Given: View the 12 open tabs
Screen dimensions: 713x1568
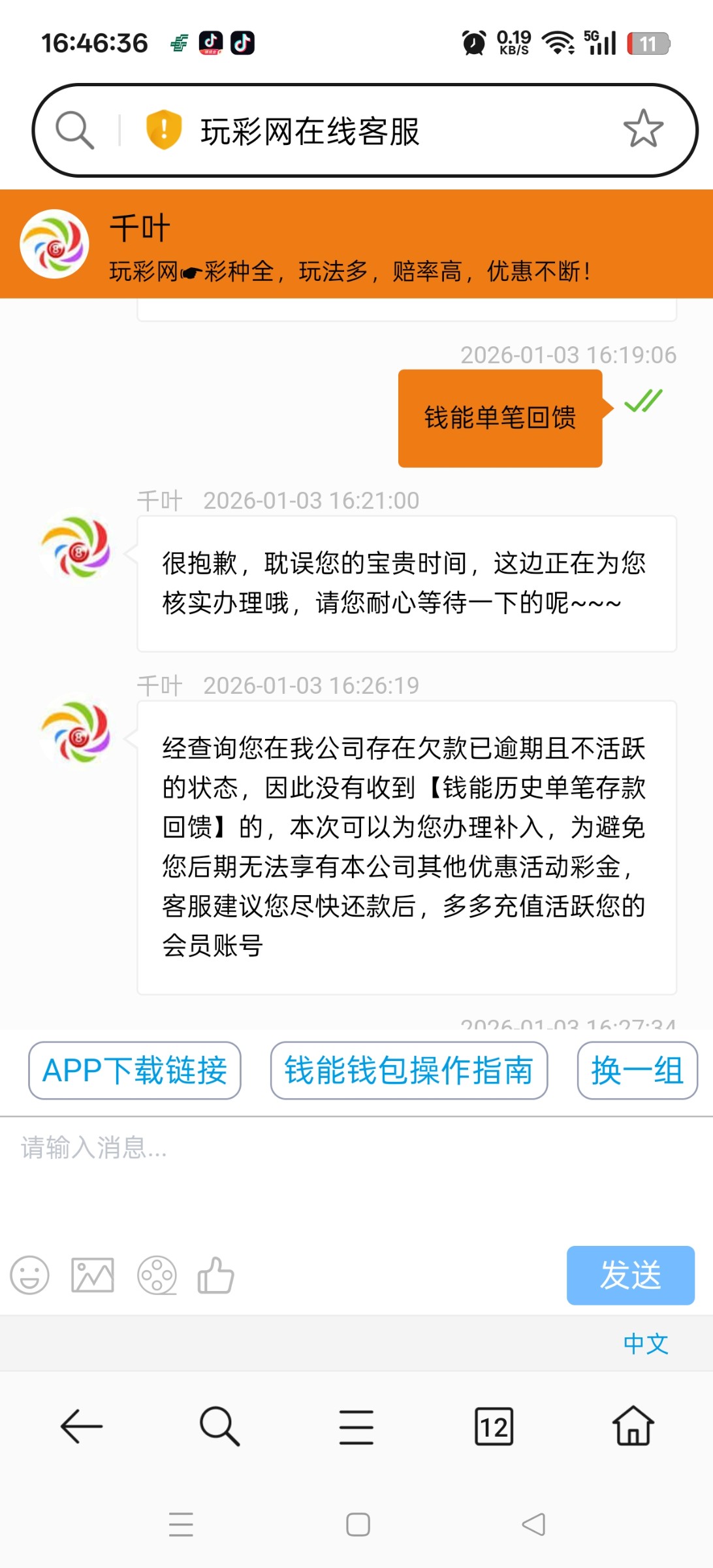Looking at the screenshot, I should (494, 1426).
